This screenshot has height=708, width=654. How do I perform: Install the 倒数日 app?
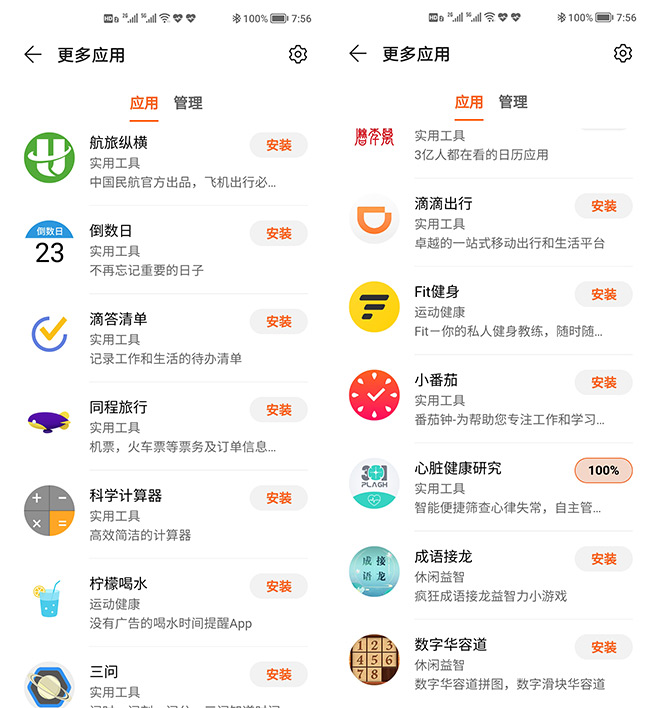click(278, 233)
